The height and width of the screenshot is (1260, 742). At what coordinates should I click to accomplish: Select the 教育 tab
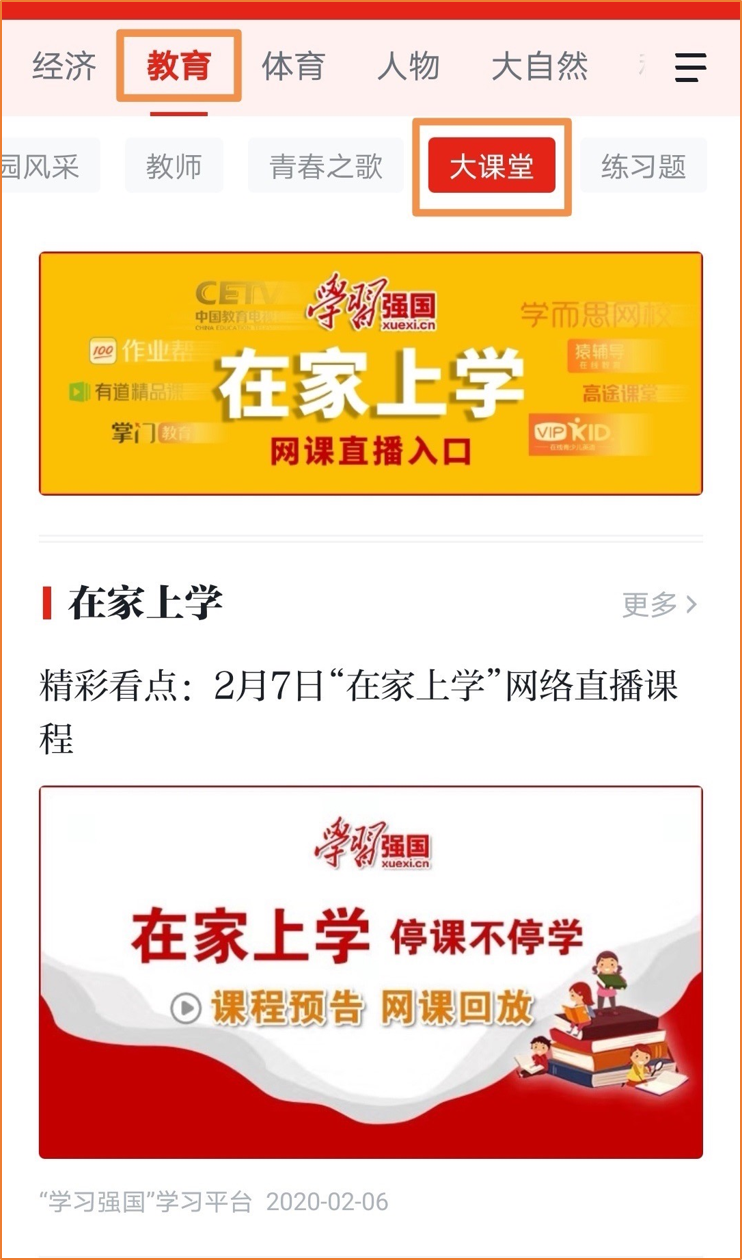pos(179,67)
